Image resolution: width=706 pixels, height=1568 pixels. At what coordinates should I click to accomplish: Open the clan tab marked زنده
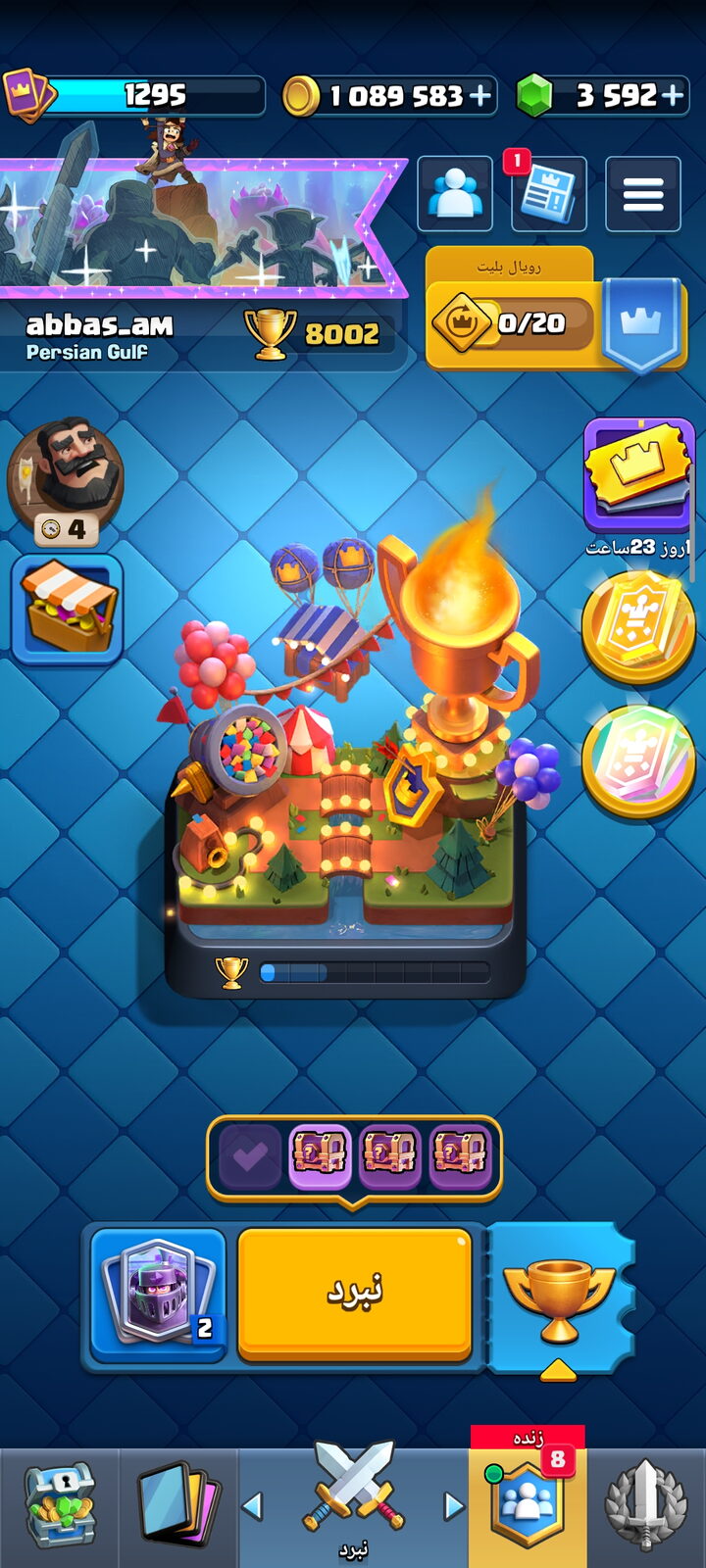click(528, 1499)
